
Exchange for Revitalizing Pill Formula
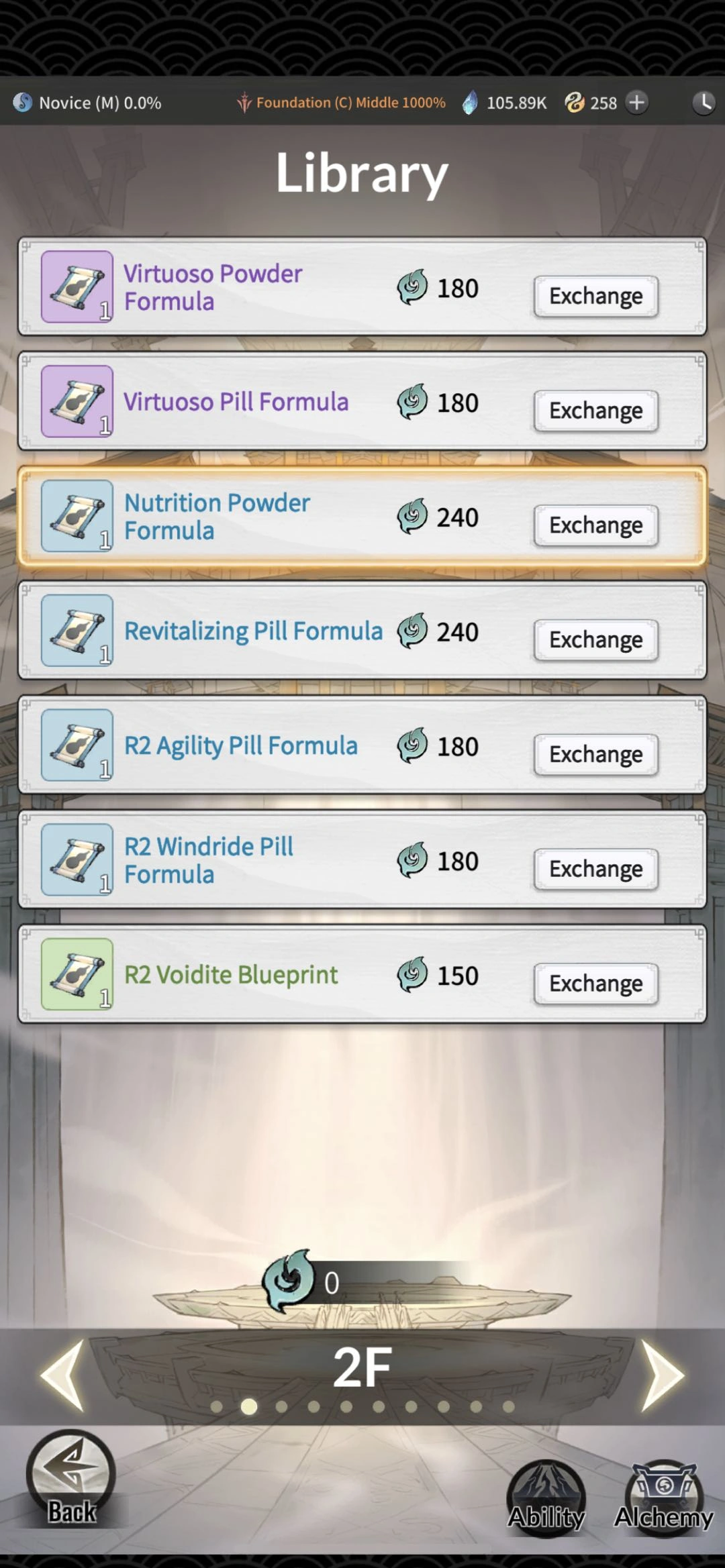point(595,640)
